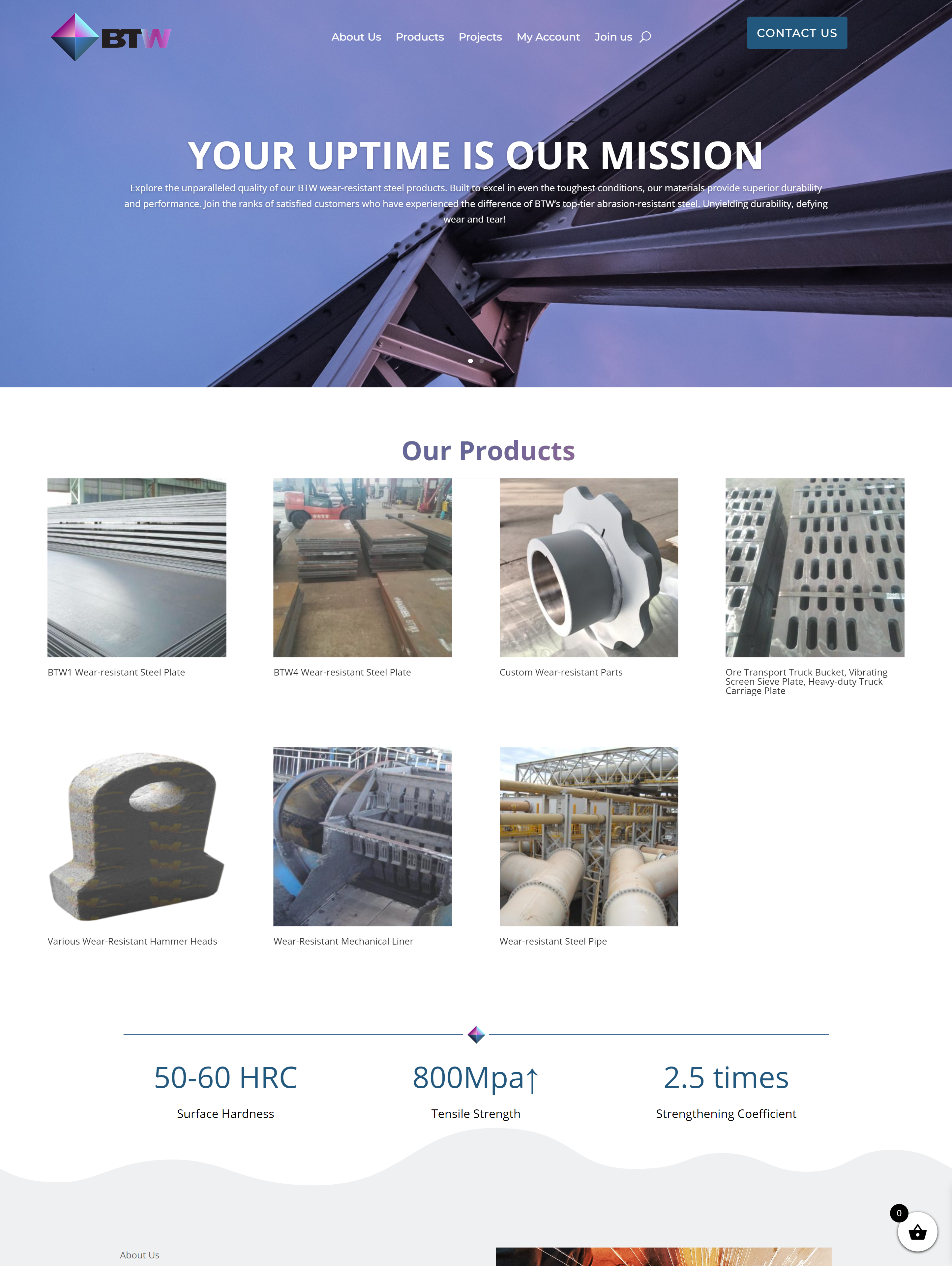Tap the search magnifier icon
The width and height of the screenshot is (952, 1266).
(645, 37)
